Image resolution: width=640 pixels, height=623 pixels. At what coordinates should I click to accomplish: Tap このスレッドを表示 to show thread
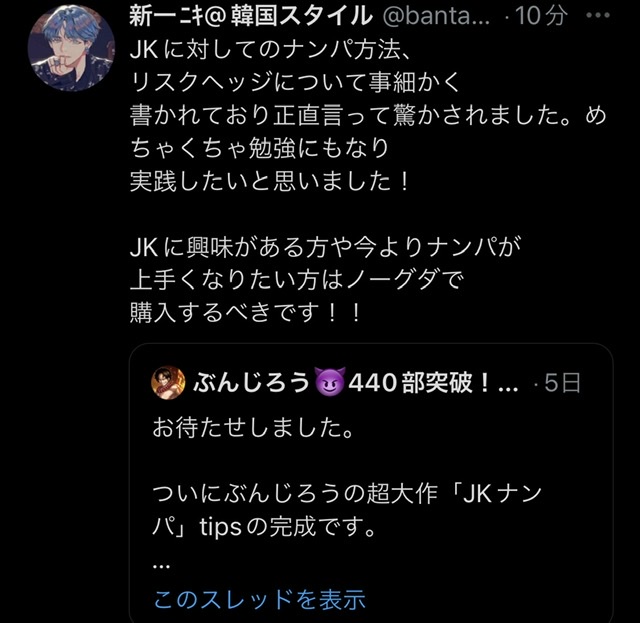point(259,599)
